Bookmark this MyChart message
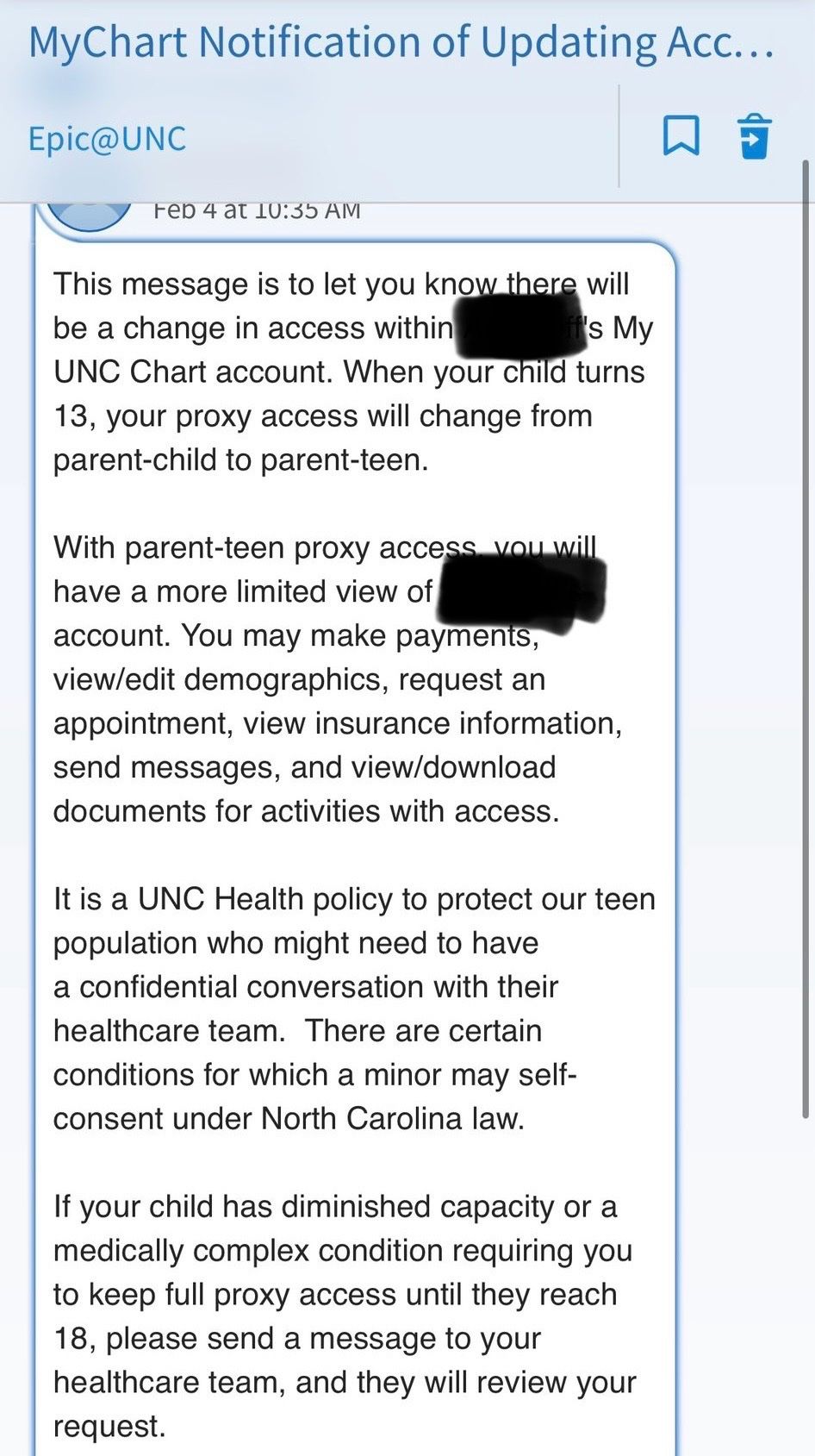815x1456 pixels. coord(681,136)
